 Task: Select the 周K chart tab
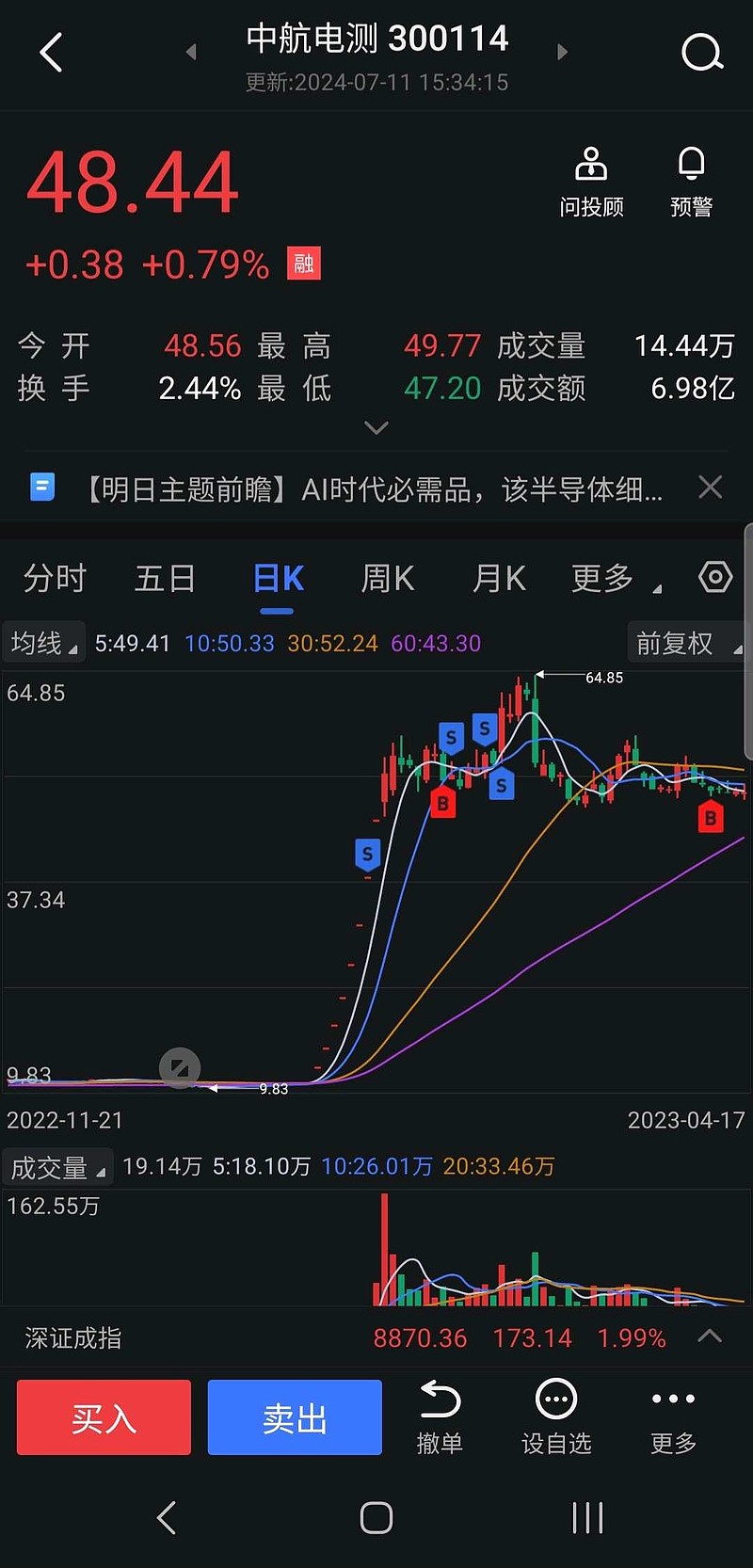[388, 578]
